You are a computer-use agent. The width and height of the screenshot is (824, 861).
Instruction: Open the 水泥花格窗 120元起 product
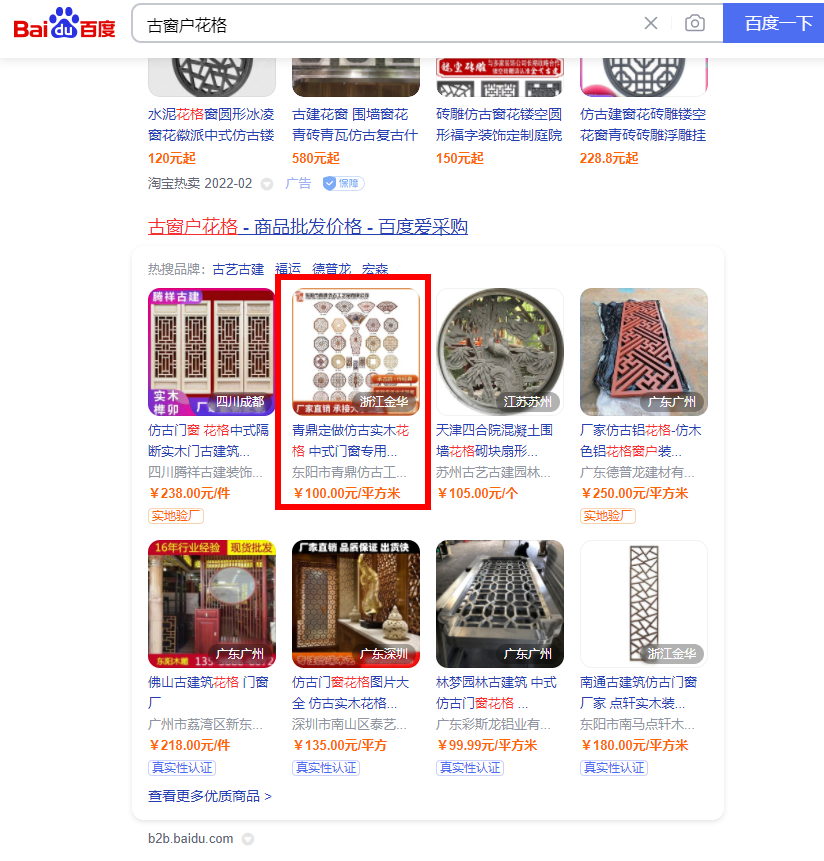(x=211, y=124)
